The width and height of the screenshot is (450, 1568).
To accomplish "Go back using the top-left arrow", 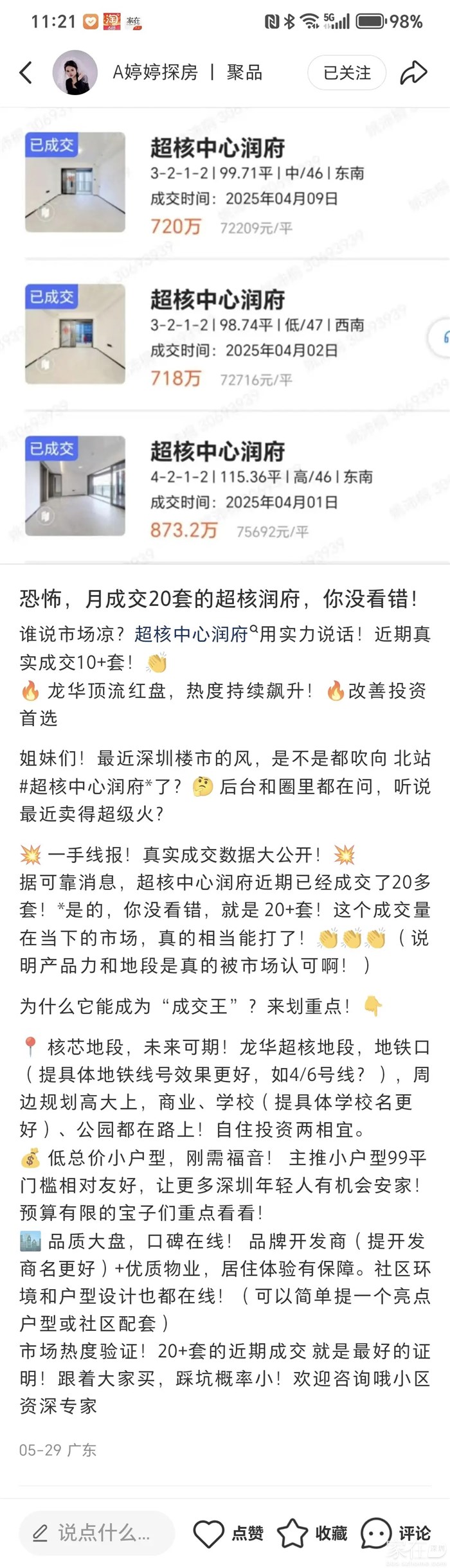I will click(26, 73).
